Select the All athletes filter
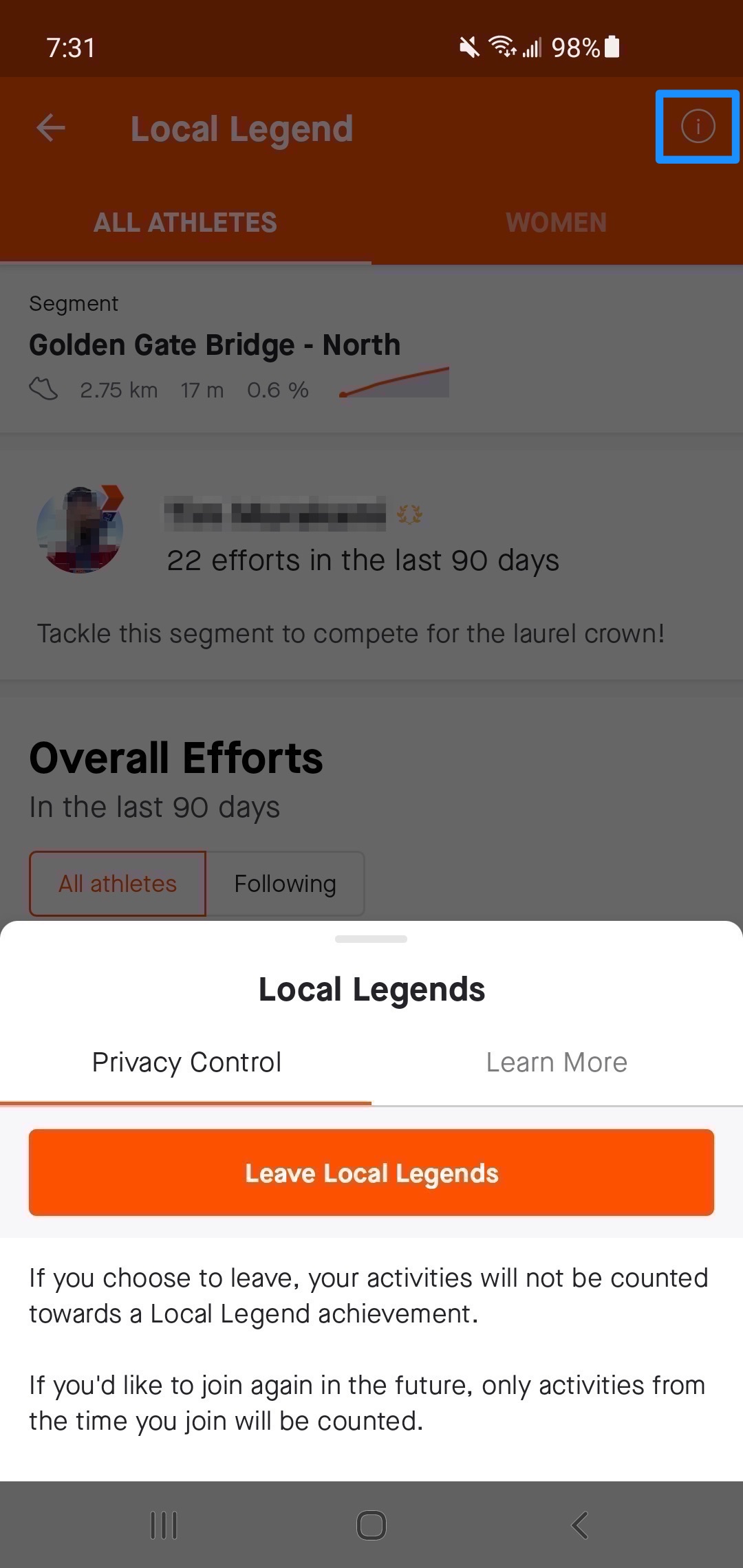Viewport: 743px width, 1568px height. click(118, 884)
